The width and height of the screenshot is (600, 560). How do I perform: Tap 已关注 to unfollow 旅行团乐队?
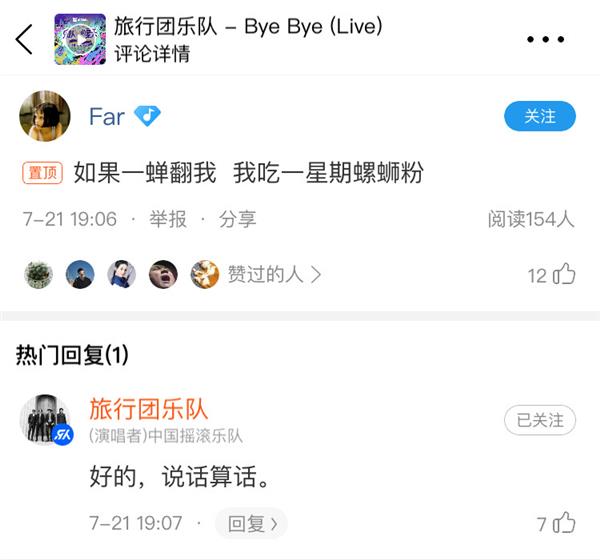pyautogui.click(x=540, y=420)
